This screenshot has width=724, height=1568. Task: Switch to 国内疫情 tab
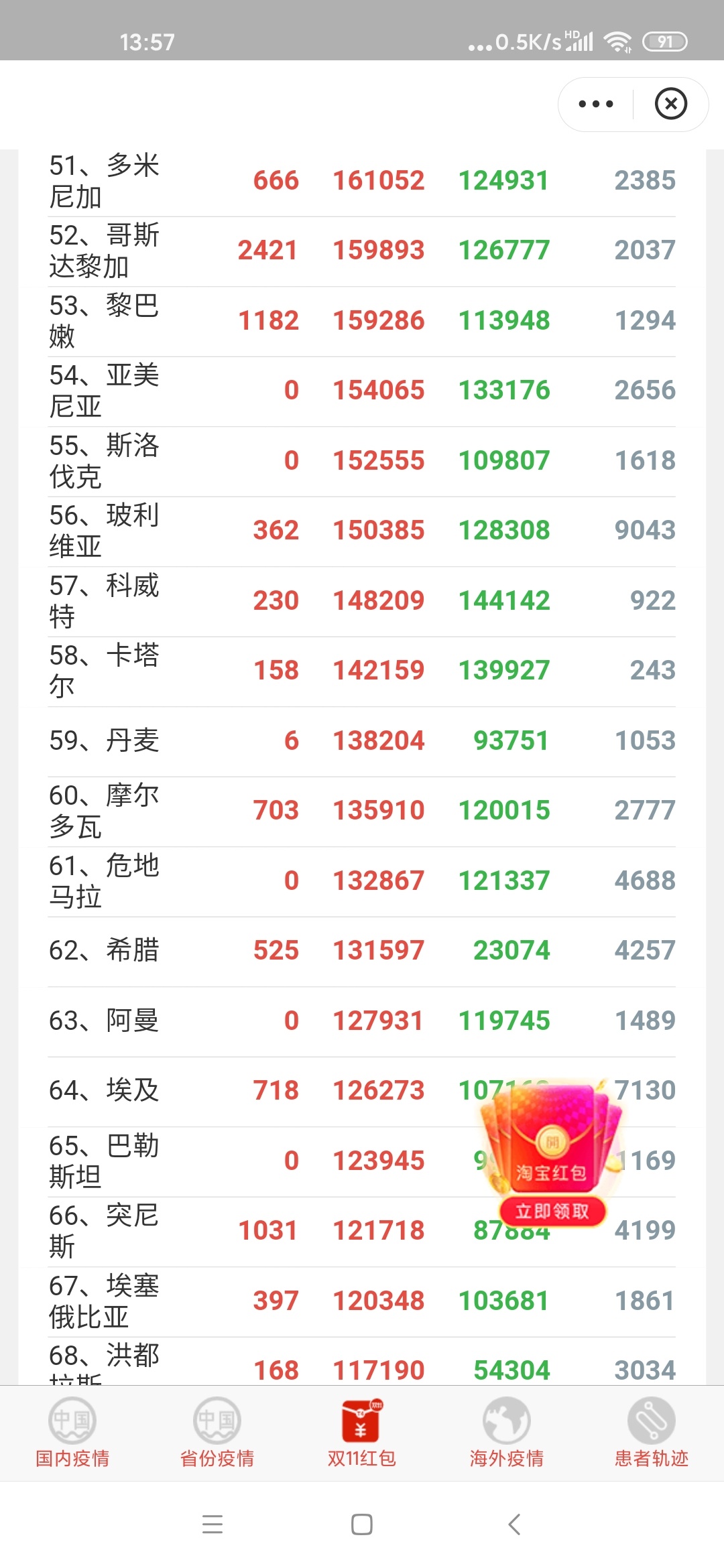click(x=72, y=1433)
